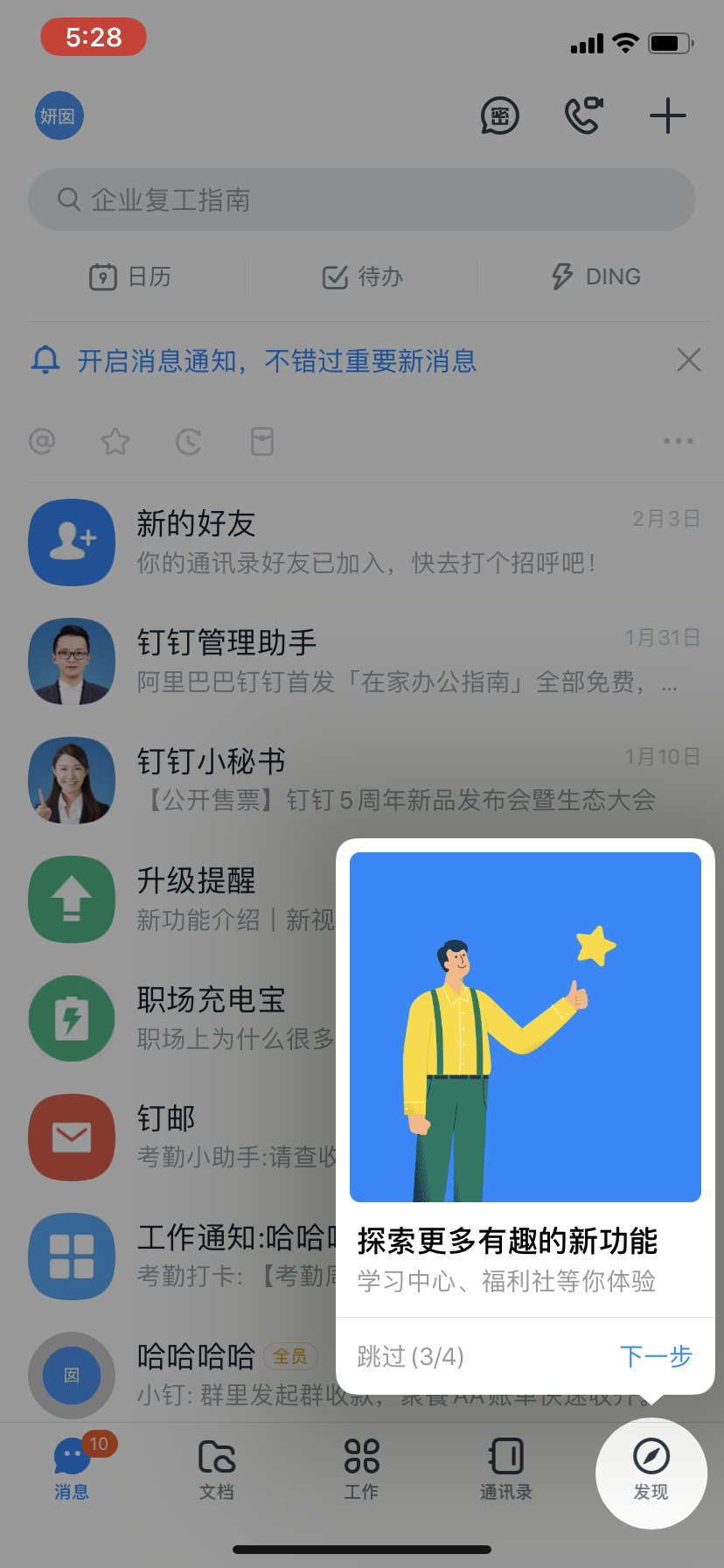Screen dimensions: 724x1568
Task: Open the profile avatar 妍囡
Action: pyautogui.click(x=59, y=115)
